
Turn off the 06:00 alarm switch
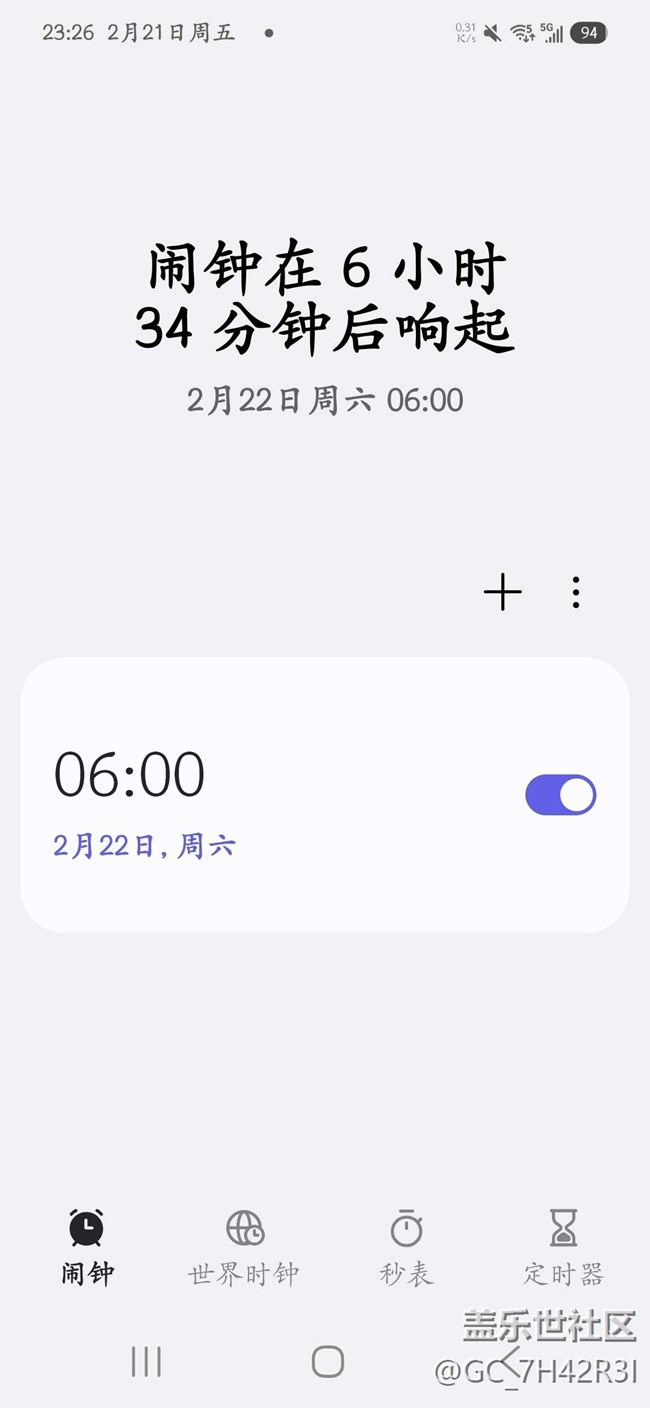pyautogui.click(x=560, y=795)
